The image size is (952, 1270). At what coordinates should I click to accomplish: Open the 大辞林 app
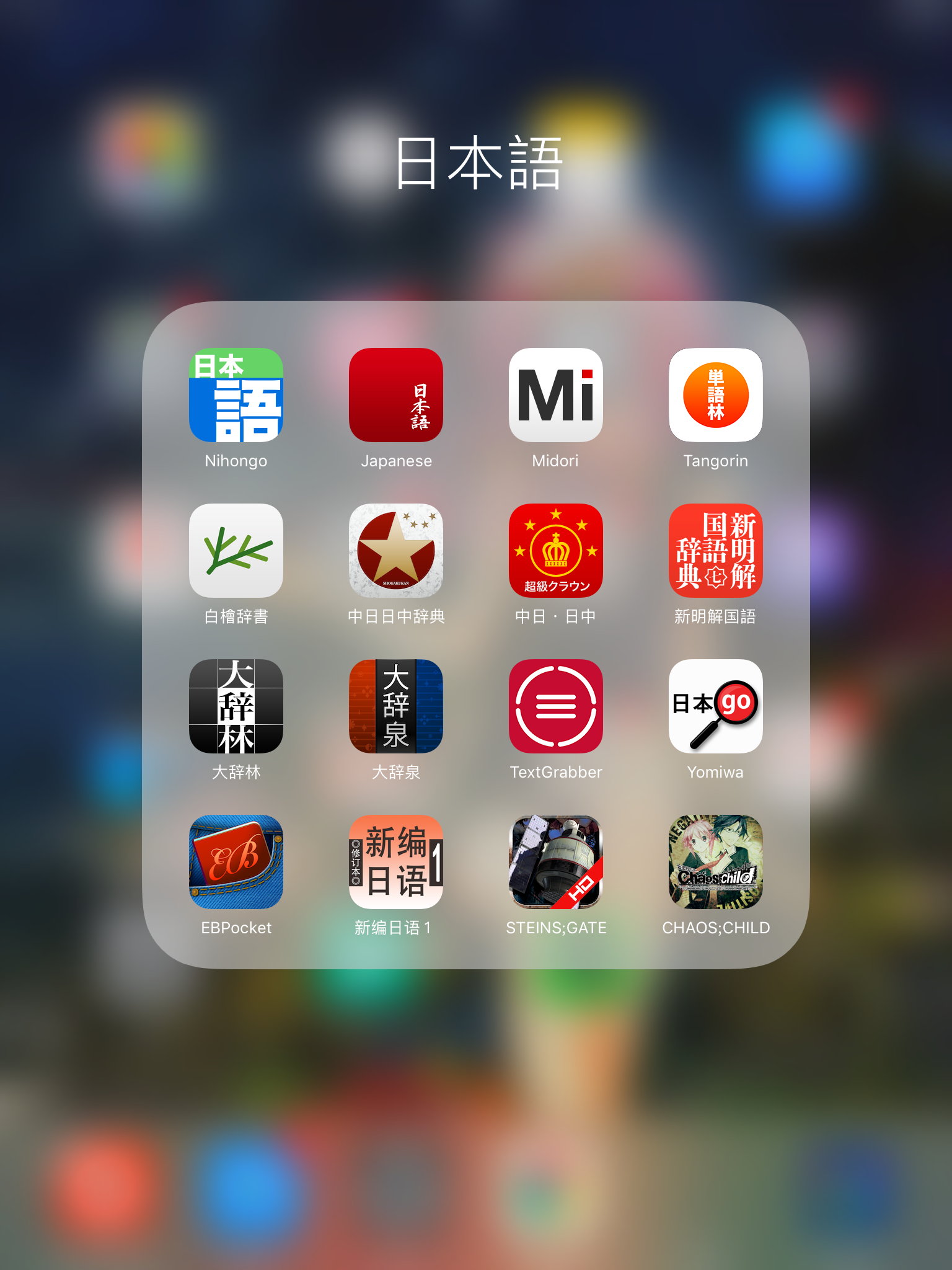coord(236,706)
